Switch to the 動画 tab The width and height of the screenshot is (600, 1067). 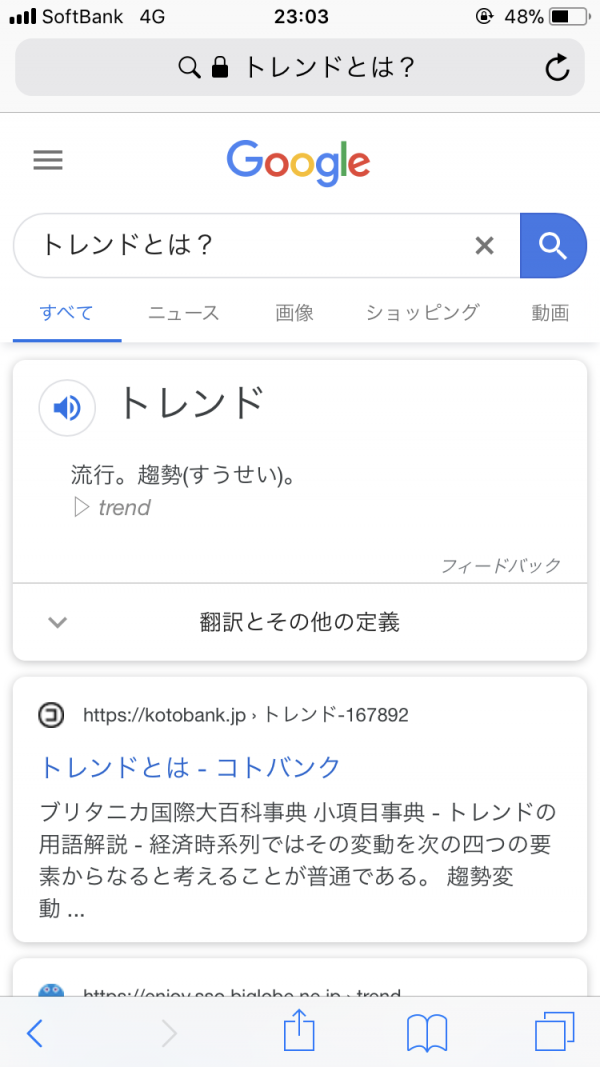point(550,313)
